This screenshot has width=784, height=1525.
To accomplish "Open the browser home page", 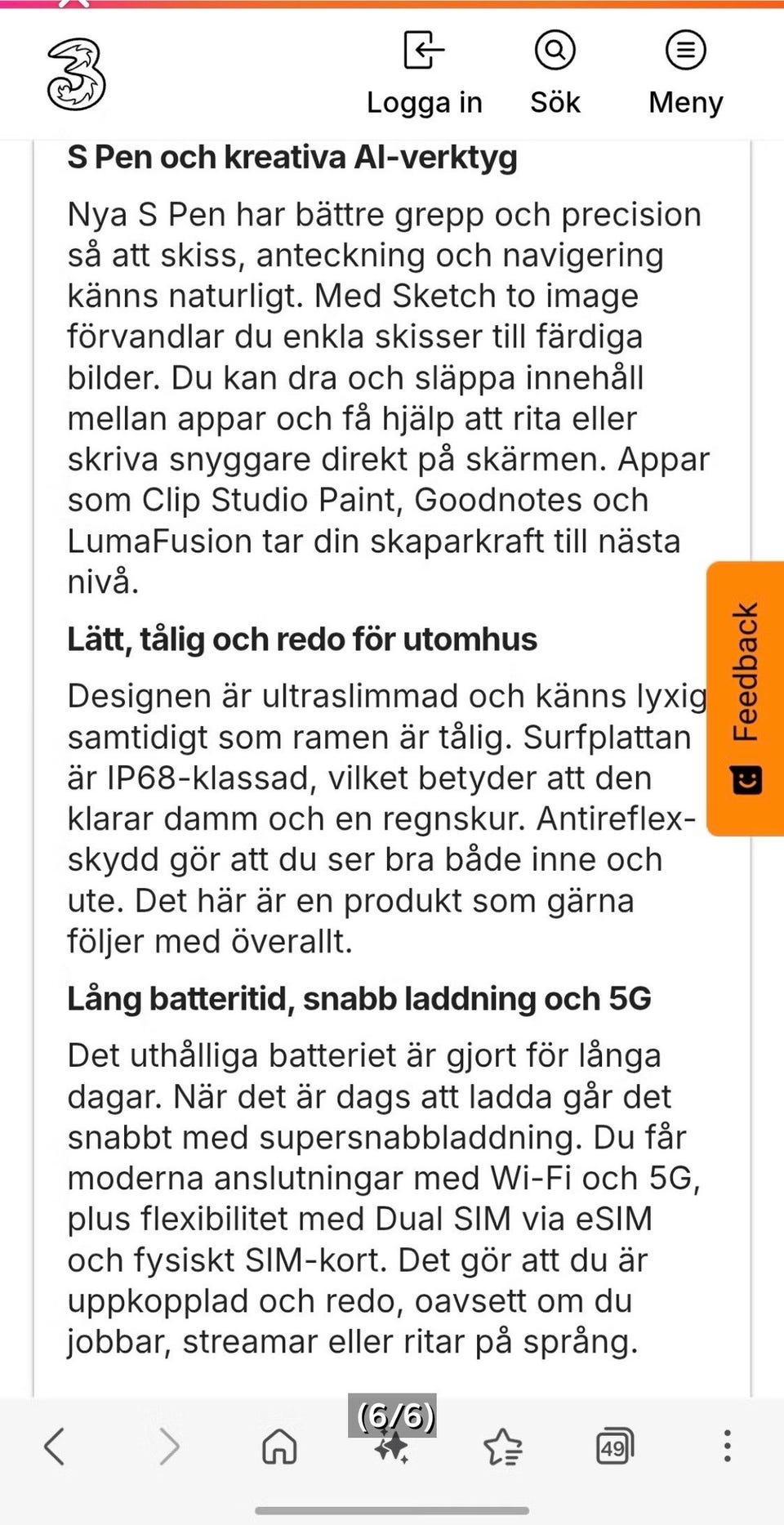I will (x=279, y=1447).
